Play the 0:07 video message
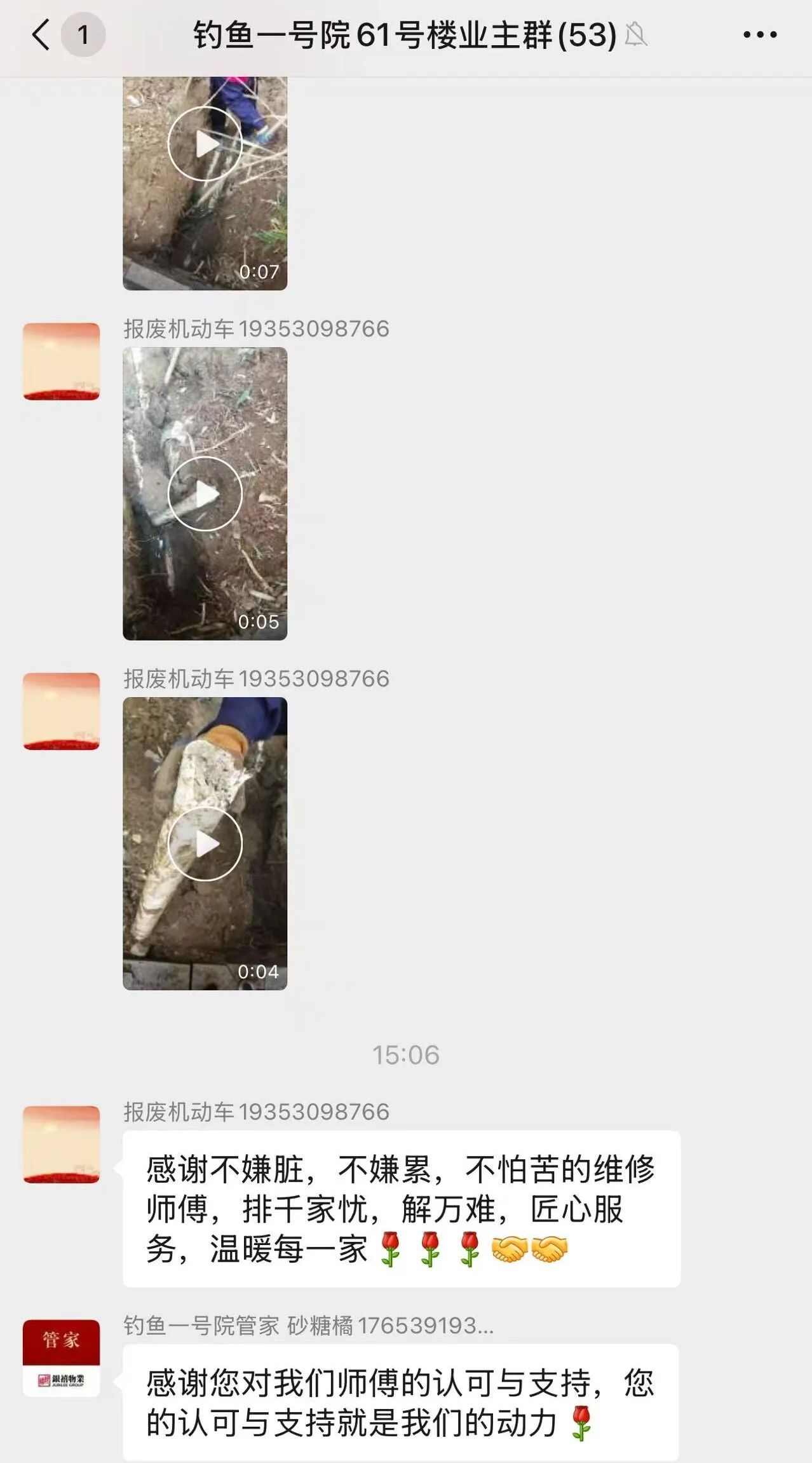This screenshot has height=1463, width=812. (205, 144)
